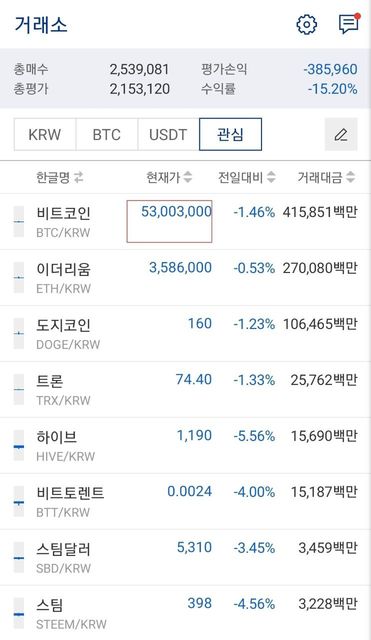Open the 비트토렌트 BTT/KRW row
Screen dimensions: 371x640
[x=185, y=501]
